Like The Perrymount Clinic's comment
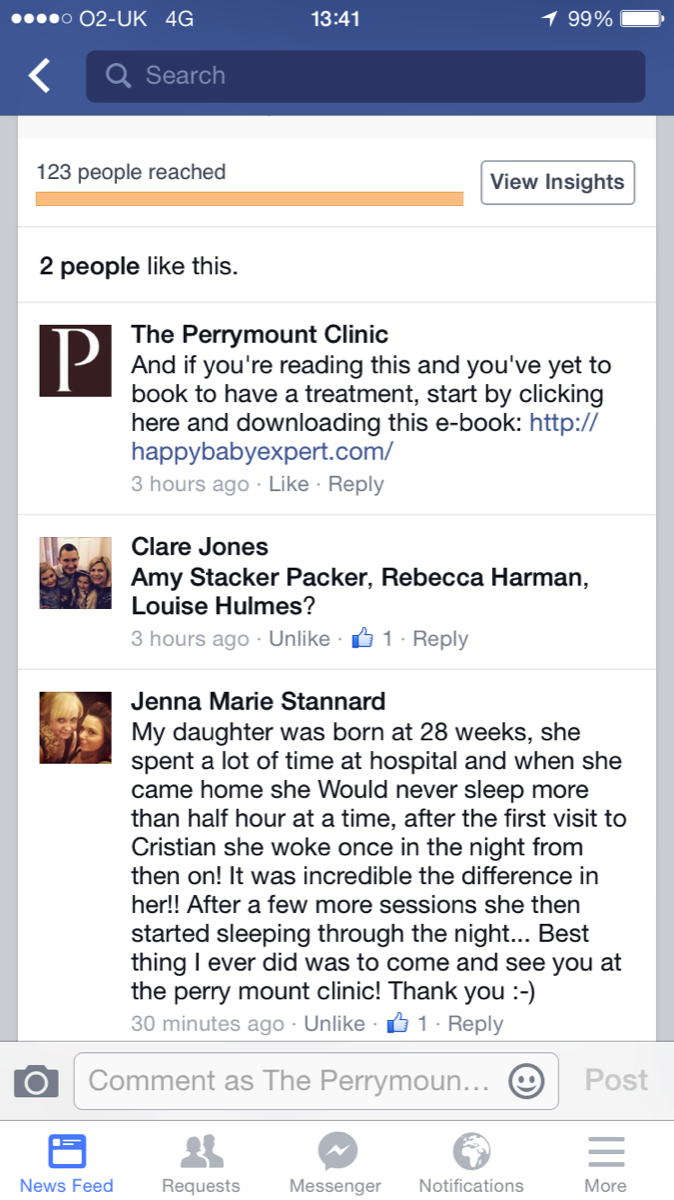 tap(289, 484)
